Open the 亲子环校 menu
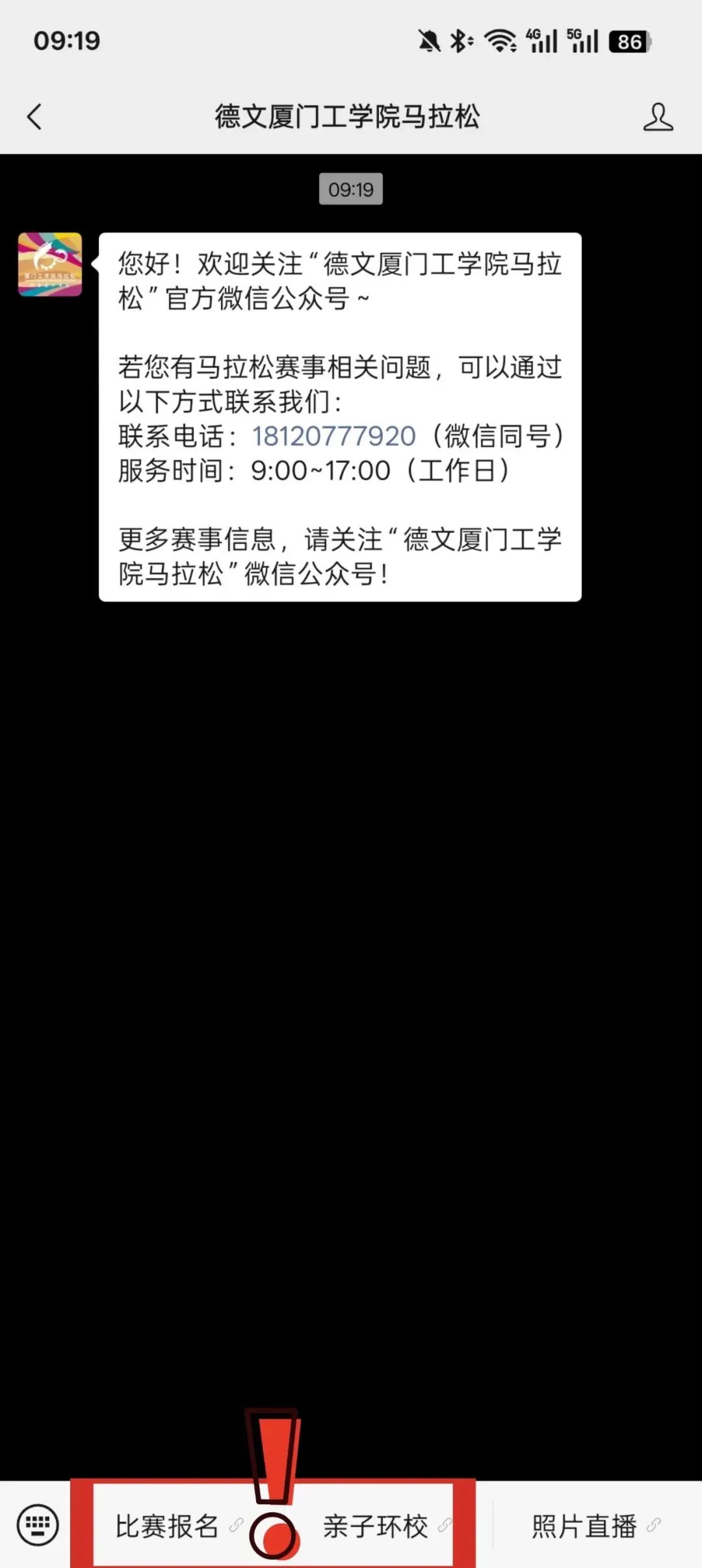The width and height of the screenshot is (702, 1568). click(377, 1526)
